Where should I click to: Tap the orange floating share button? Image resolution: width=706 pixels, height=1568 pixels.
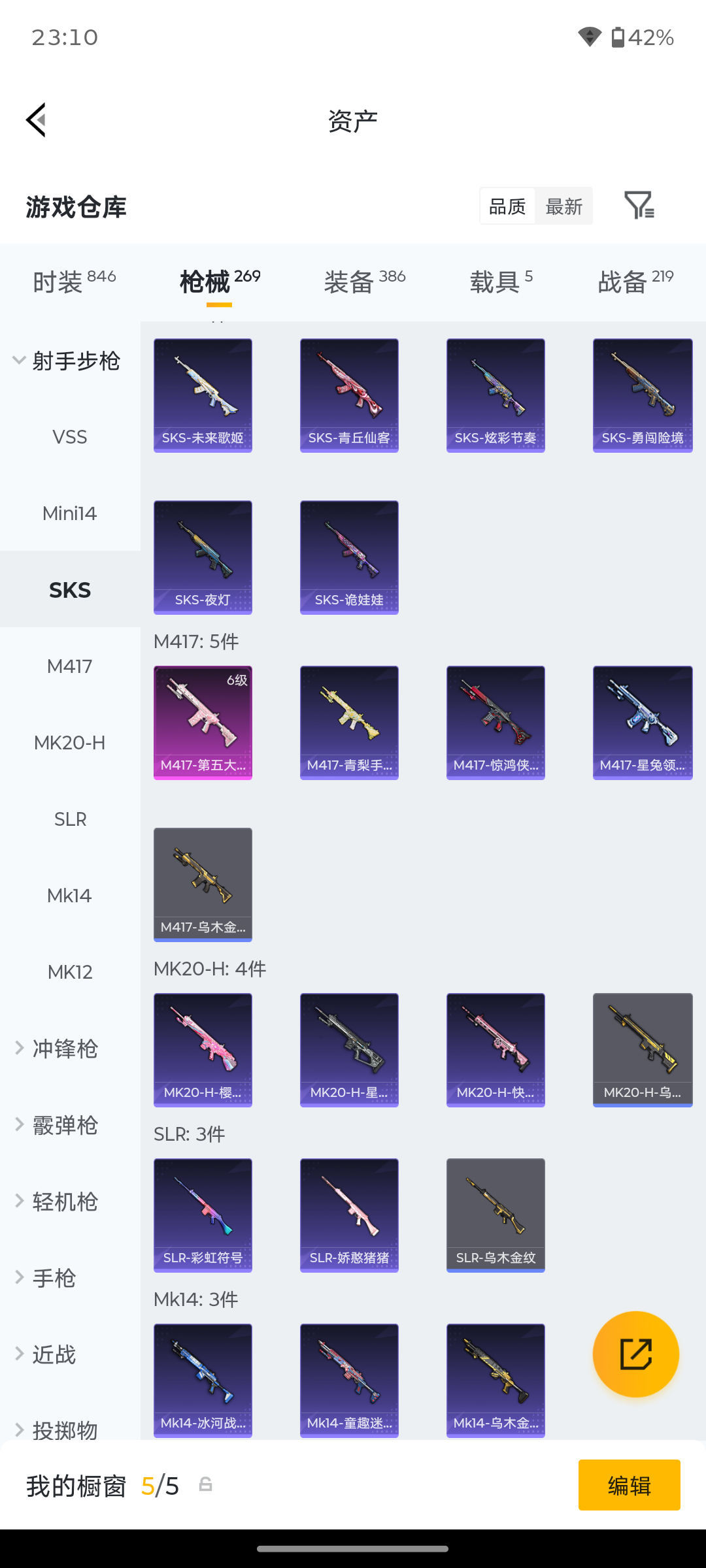click(635, 1354)
